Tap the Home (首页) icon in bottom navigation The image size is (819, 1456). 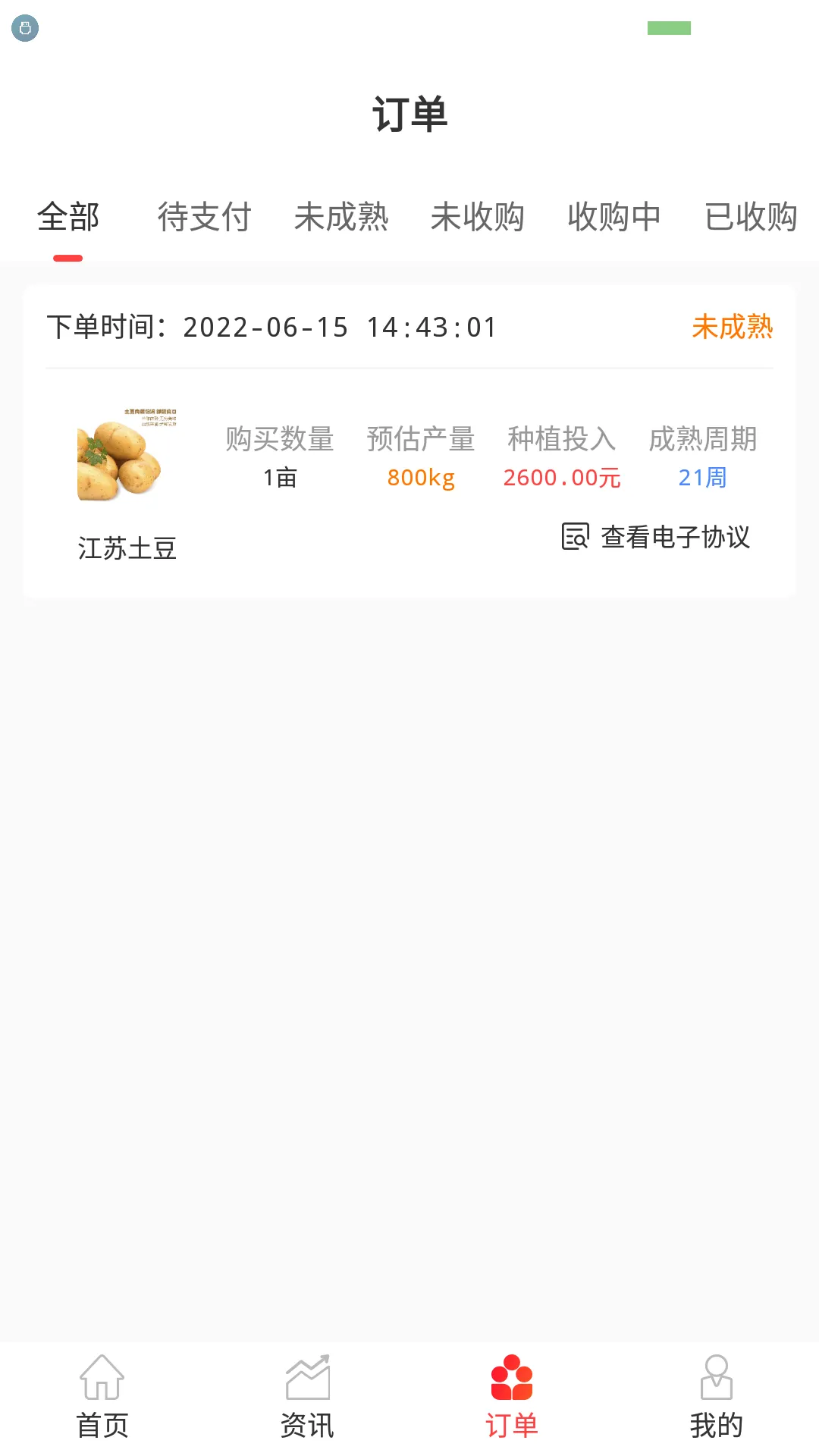[x=102, y=1385]
